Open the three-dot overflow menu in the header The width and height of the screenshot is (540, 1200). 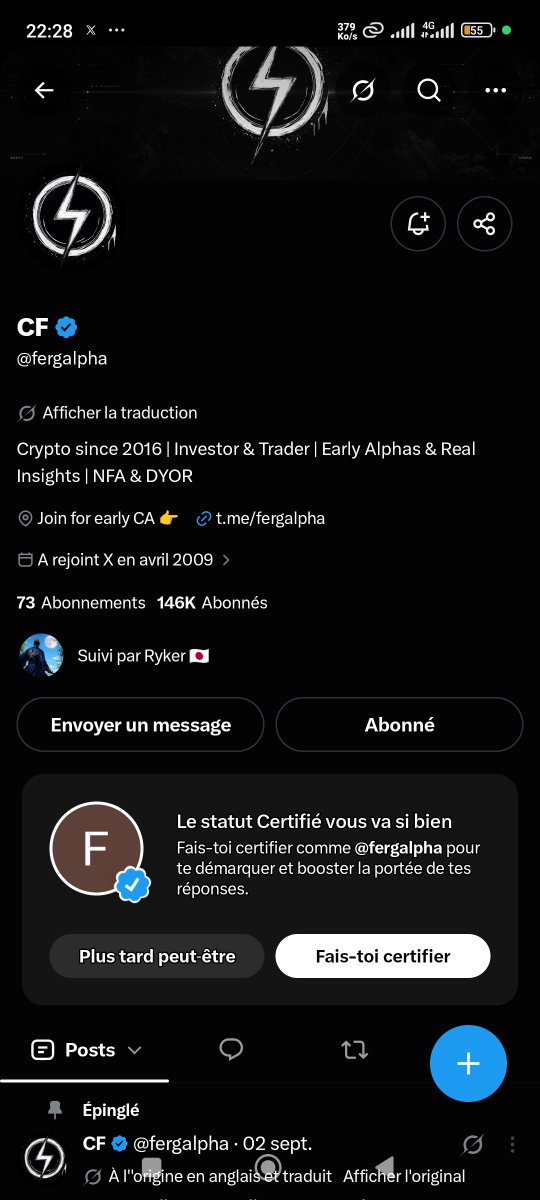point(495,90)
